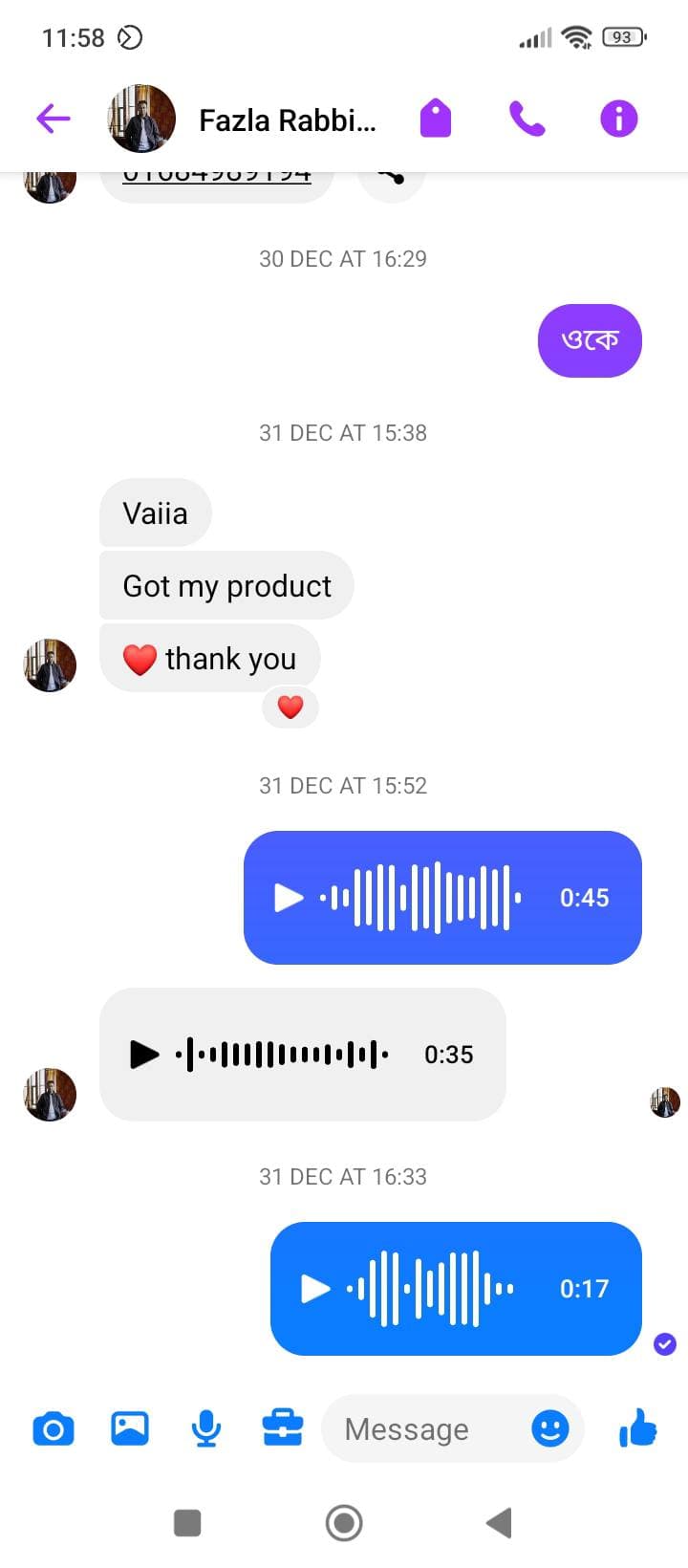Open conversation info details
688x1568 pixels.
coord(618,120)
